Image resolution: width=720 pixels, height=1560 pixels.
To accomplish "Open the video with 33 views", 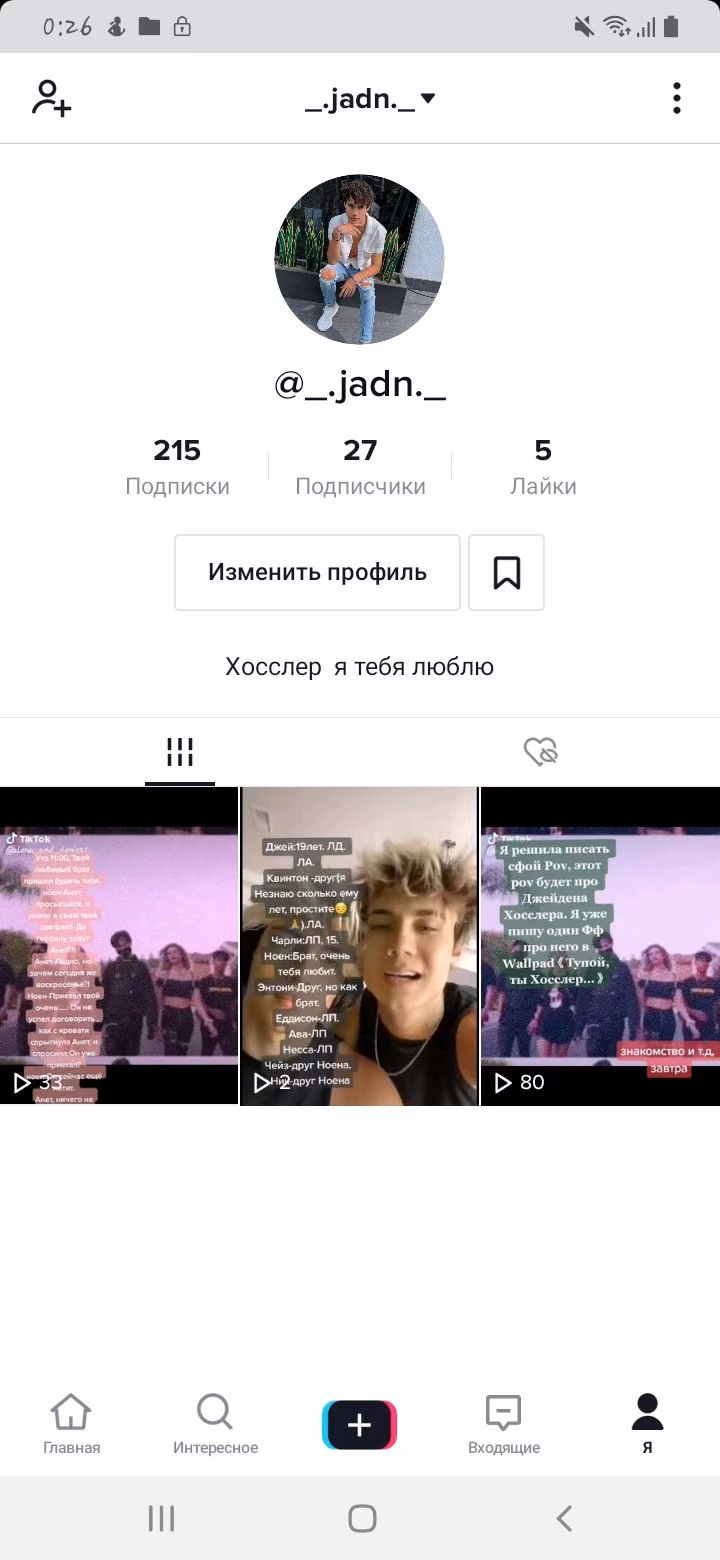I will point(119,946).
